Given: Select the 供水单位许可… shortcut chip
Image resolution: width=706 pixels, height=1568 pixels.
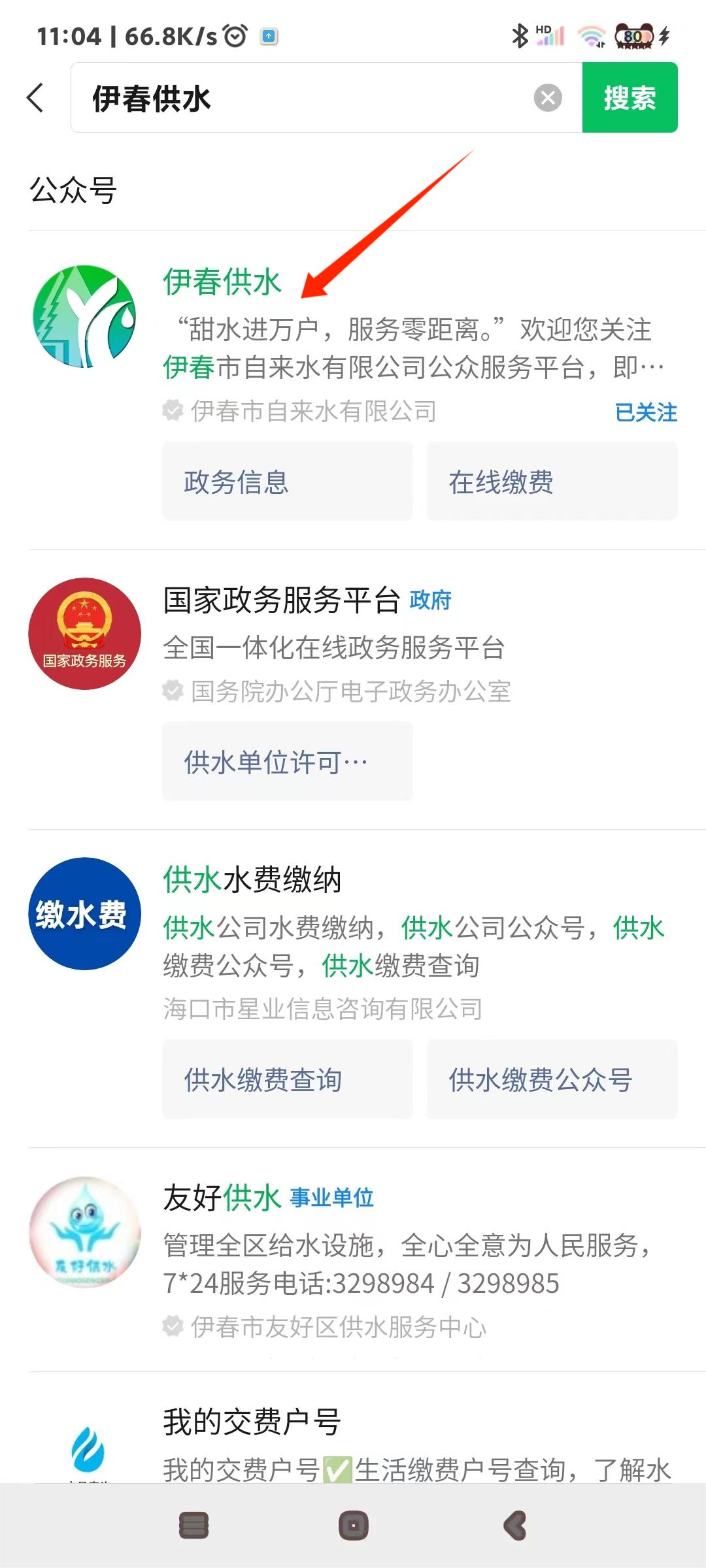Looking at the screenshot, I should pyautogui.click(x=288, y=761).
